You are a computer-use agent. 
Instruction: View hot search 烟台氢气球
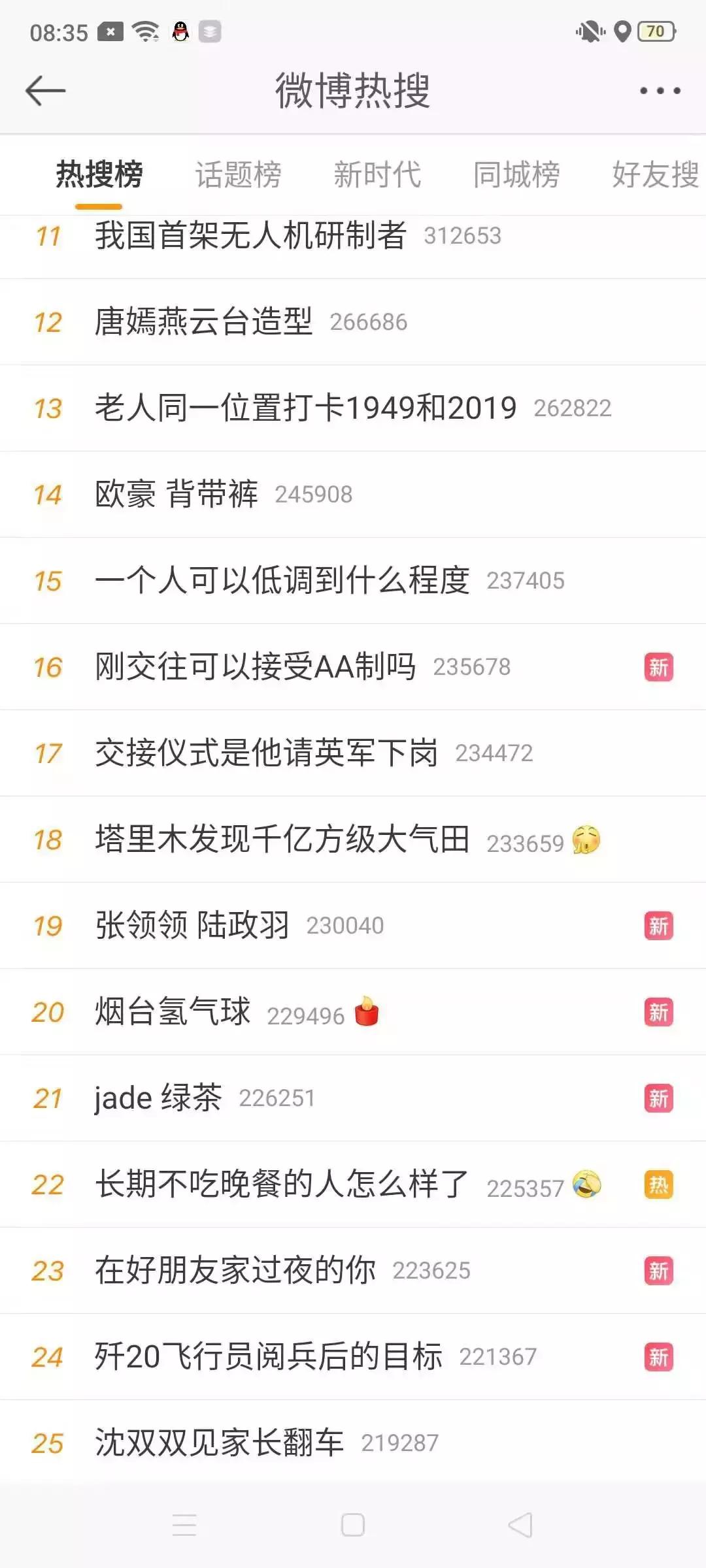coord(173,1011)
